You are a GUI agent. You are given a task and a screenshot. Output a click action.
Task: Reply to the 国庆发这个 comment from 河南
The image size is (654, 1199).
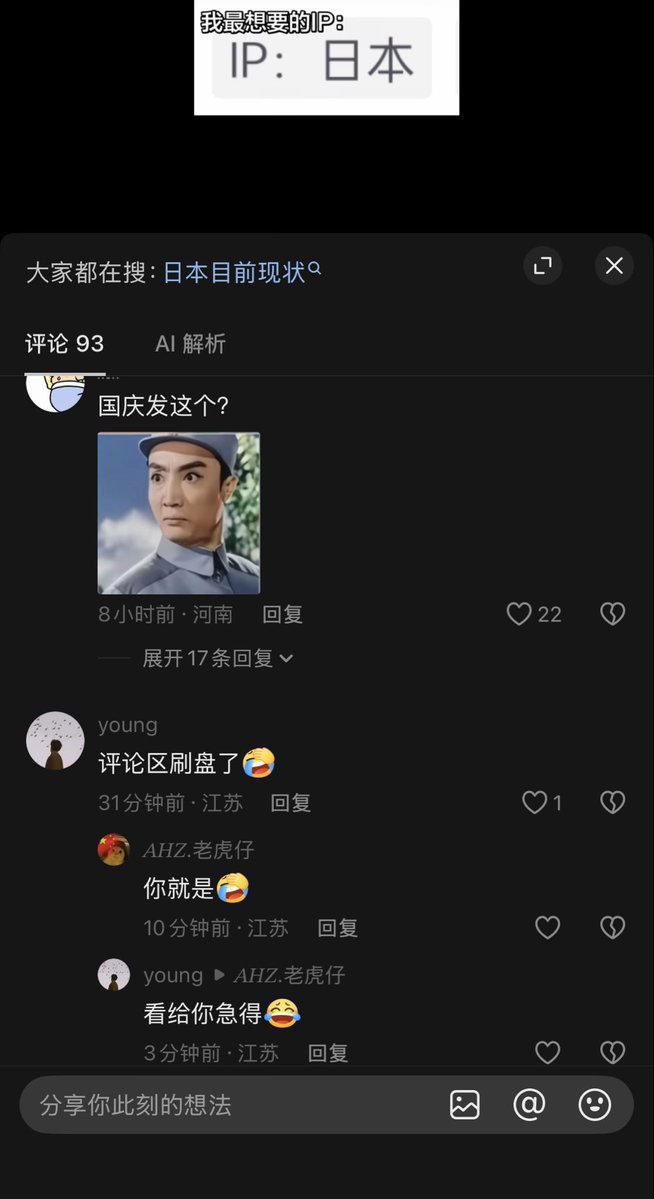pyautogui.click(x=282, y=614)
